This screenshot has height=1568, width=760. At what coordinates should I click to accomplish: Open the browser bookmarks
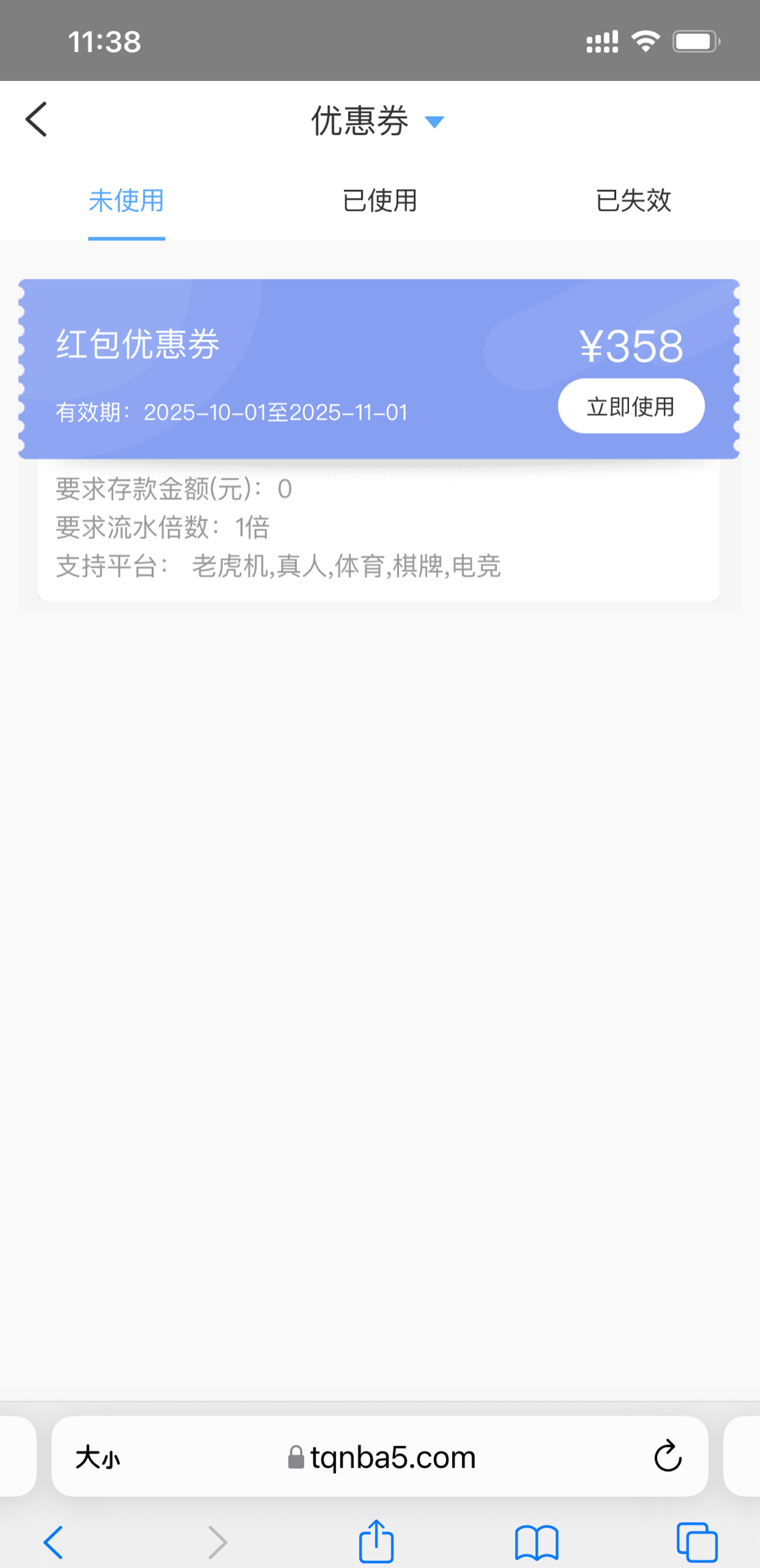pos(537,1542)
